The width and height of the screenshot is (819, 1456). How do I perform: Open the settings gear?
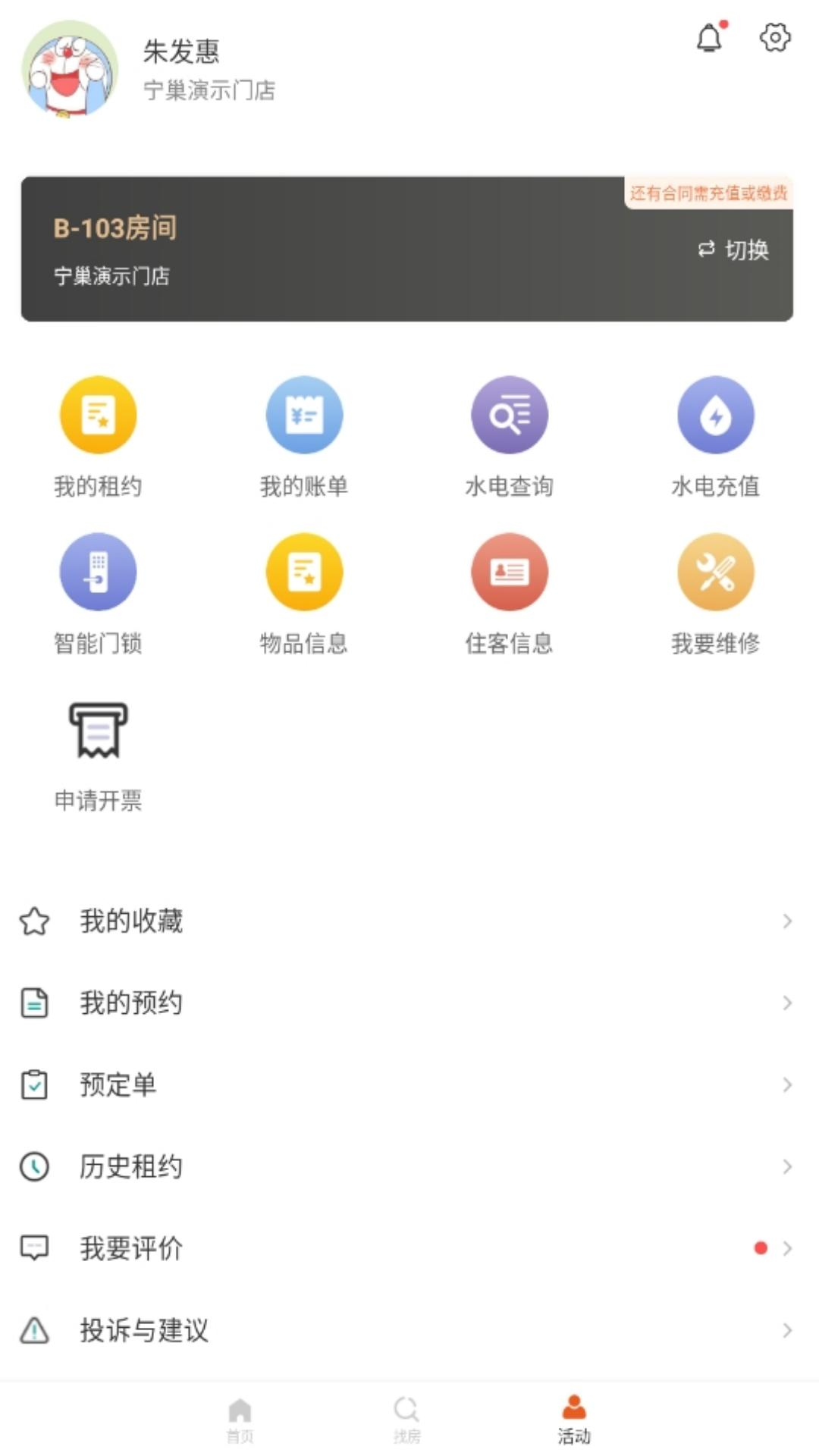click(x=774, y=37)
